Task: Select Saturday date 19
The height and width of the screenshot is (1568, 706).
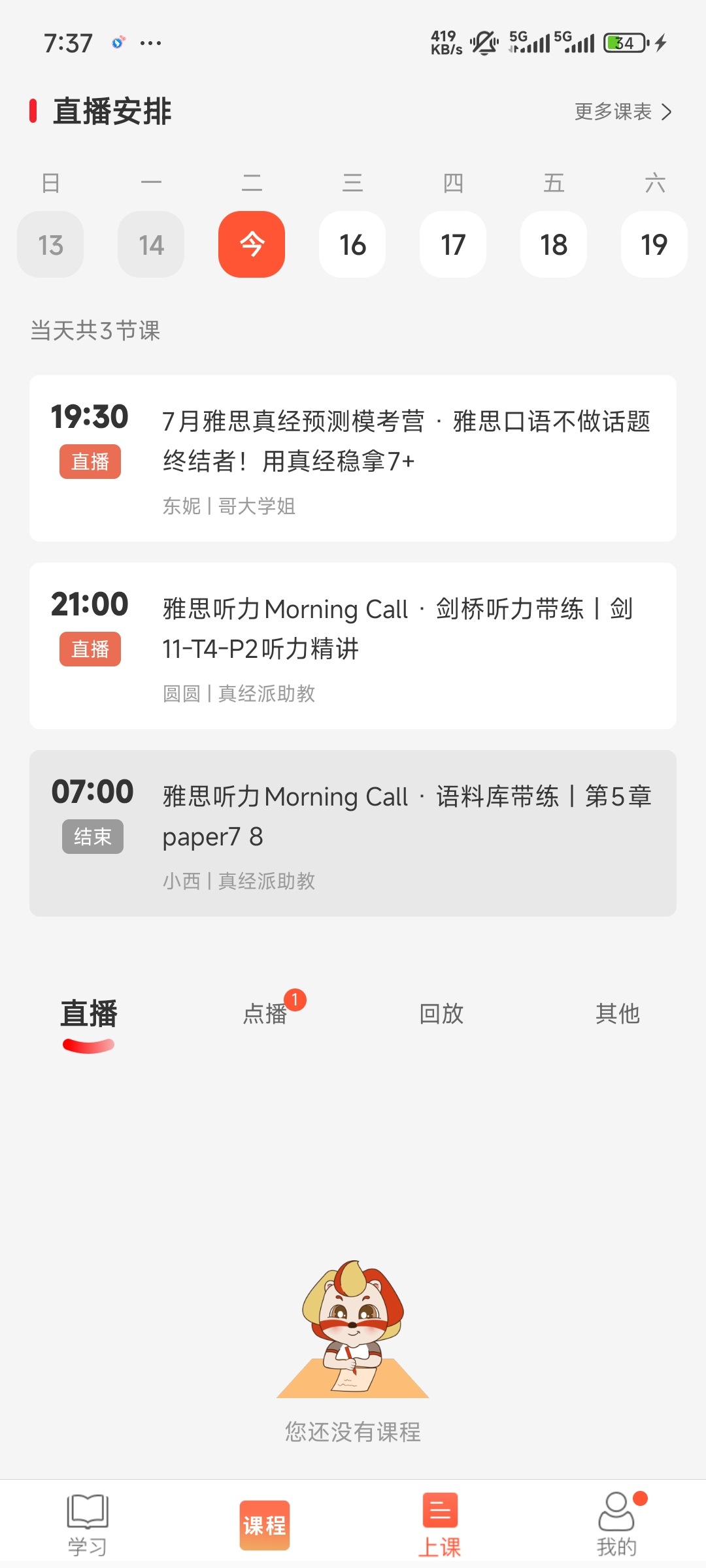Action: click(654, 244)
